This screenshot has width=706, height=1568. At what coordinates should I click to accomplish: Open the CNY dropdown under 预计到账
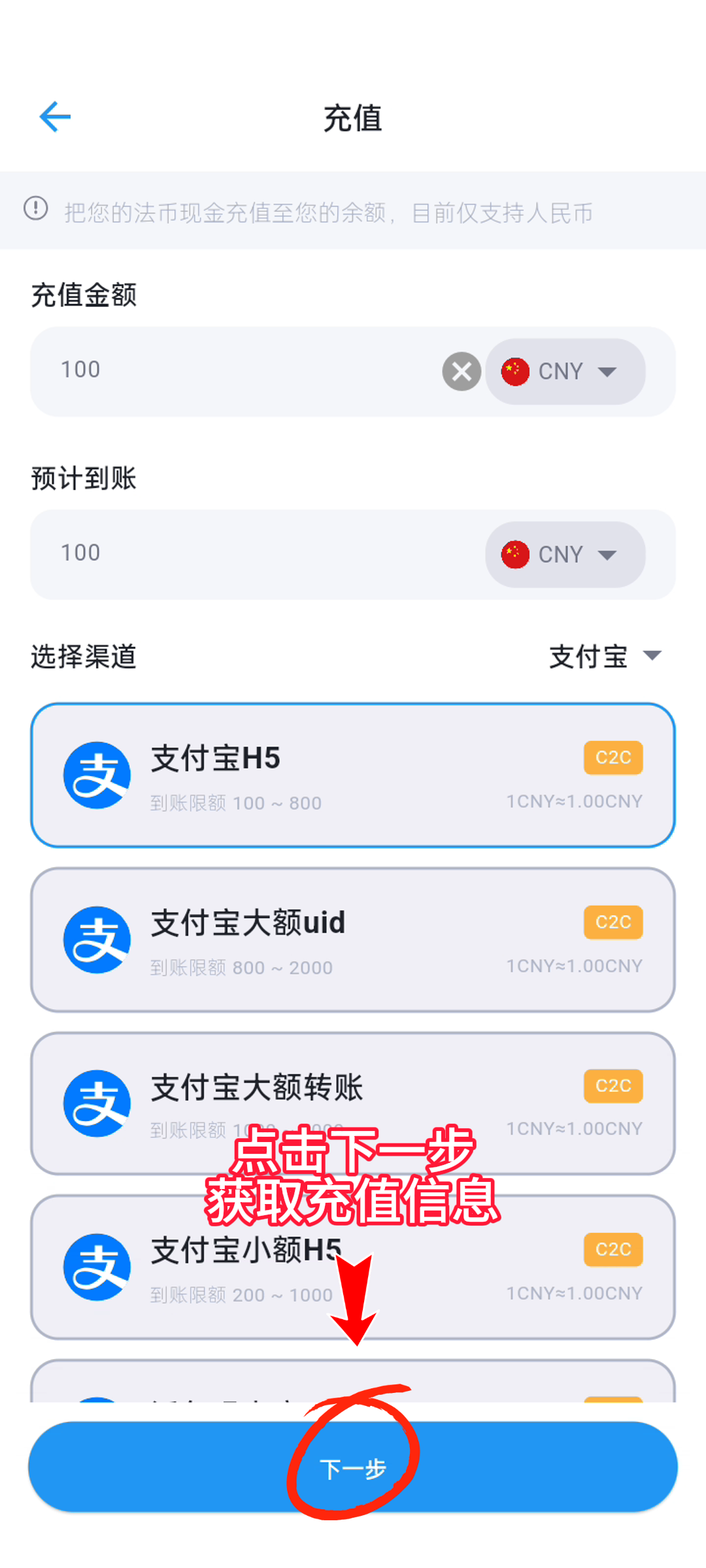click(565, 555)
